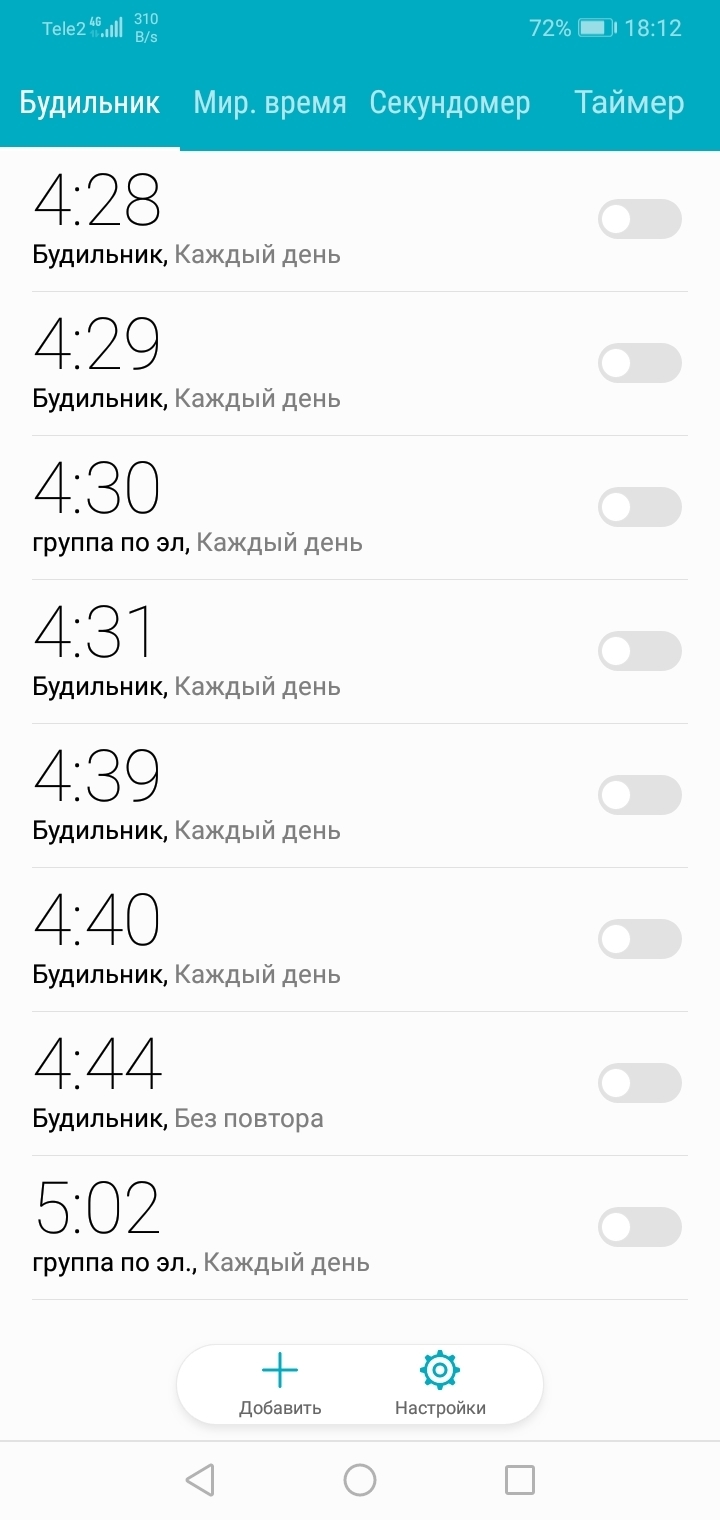Open the Секундомер tab
The height and width of the screenshot is (1520, 720).
[449, 103]
